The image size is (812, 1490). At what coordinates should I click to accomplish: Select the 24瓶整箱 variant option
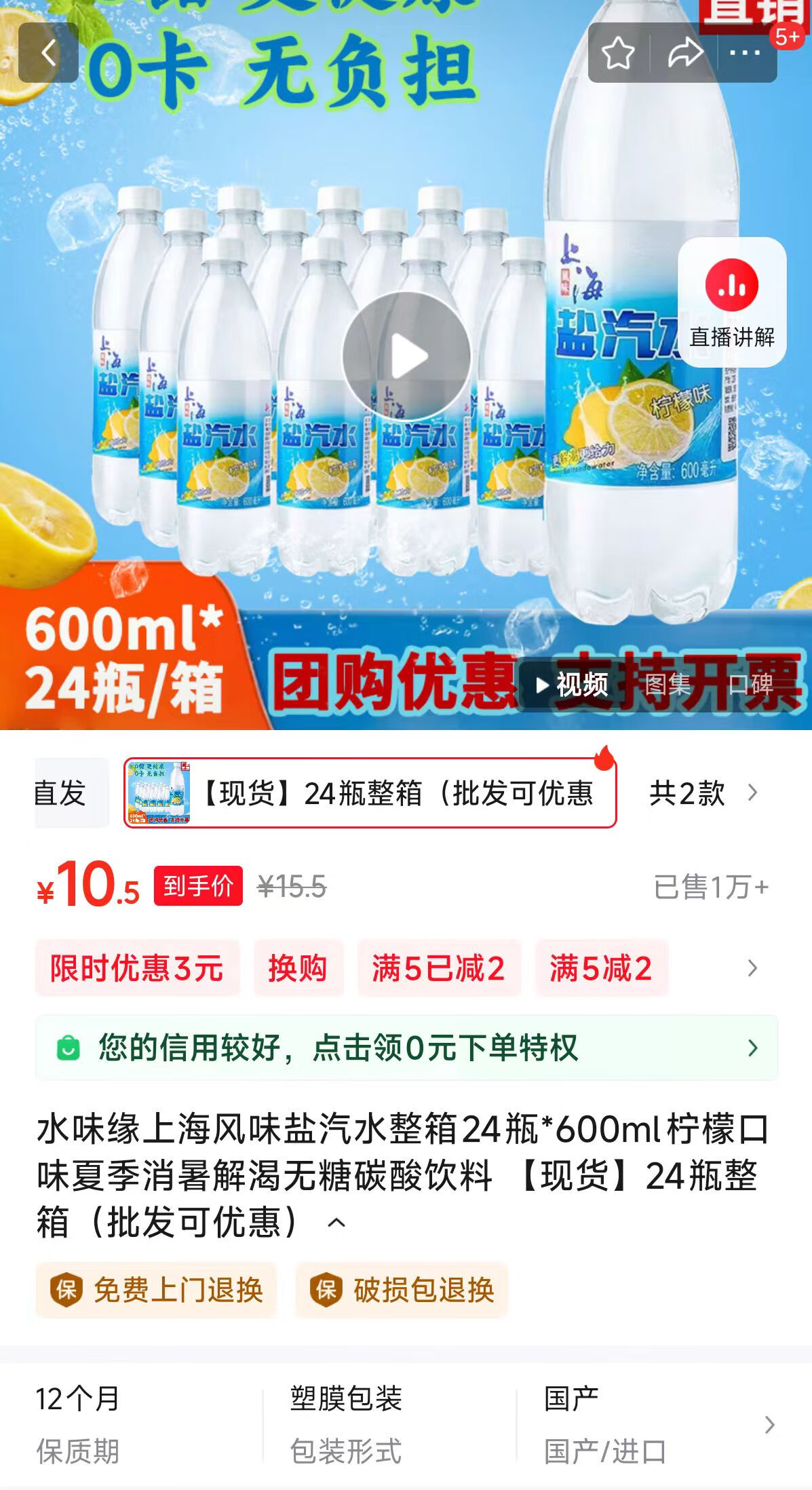click(370, 792)
